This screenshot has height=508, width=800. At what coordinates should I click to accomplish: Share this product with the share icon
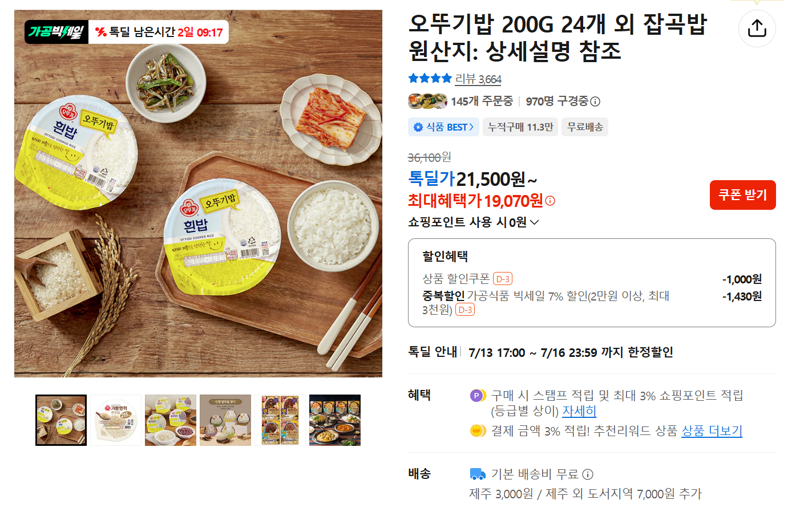coord(757,29)
